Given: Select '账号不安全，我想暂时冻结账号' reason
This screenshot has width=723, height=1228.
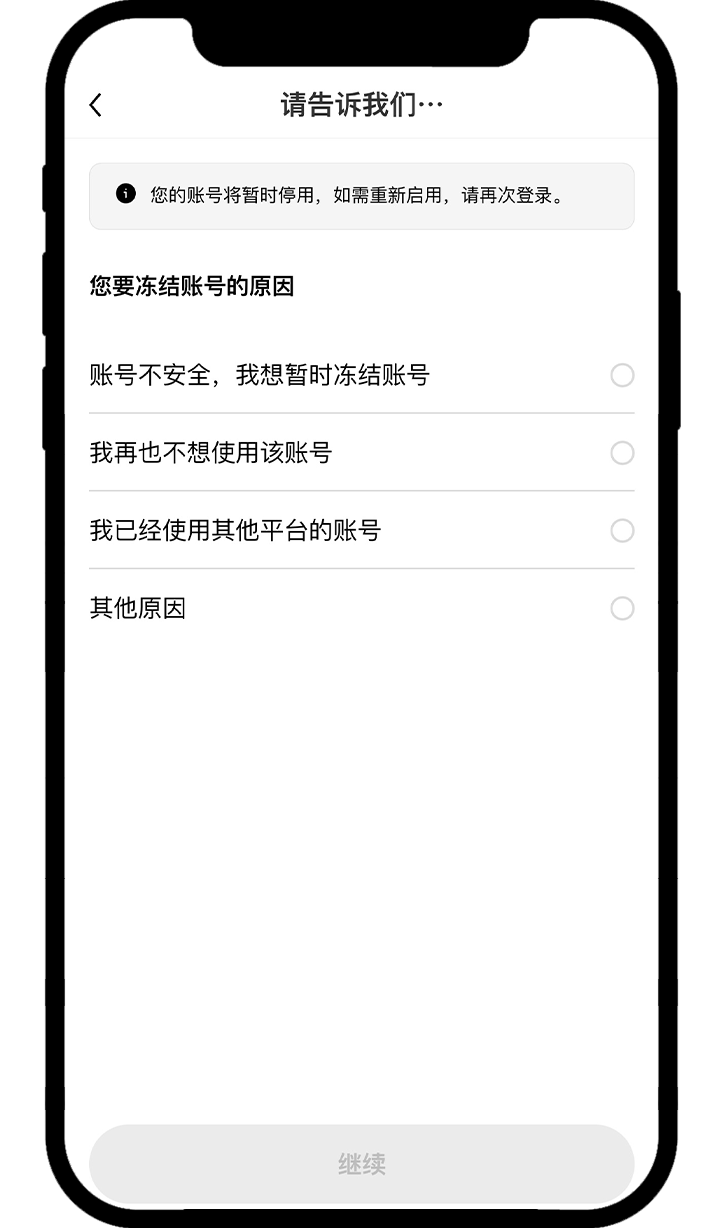Looking at the screenshot, I should (x=621, y=376).
